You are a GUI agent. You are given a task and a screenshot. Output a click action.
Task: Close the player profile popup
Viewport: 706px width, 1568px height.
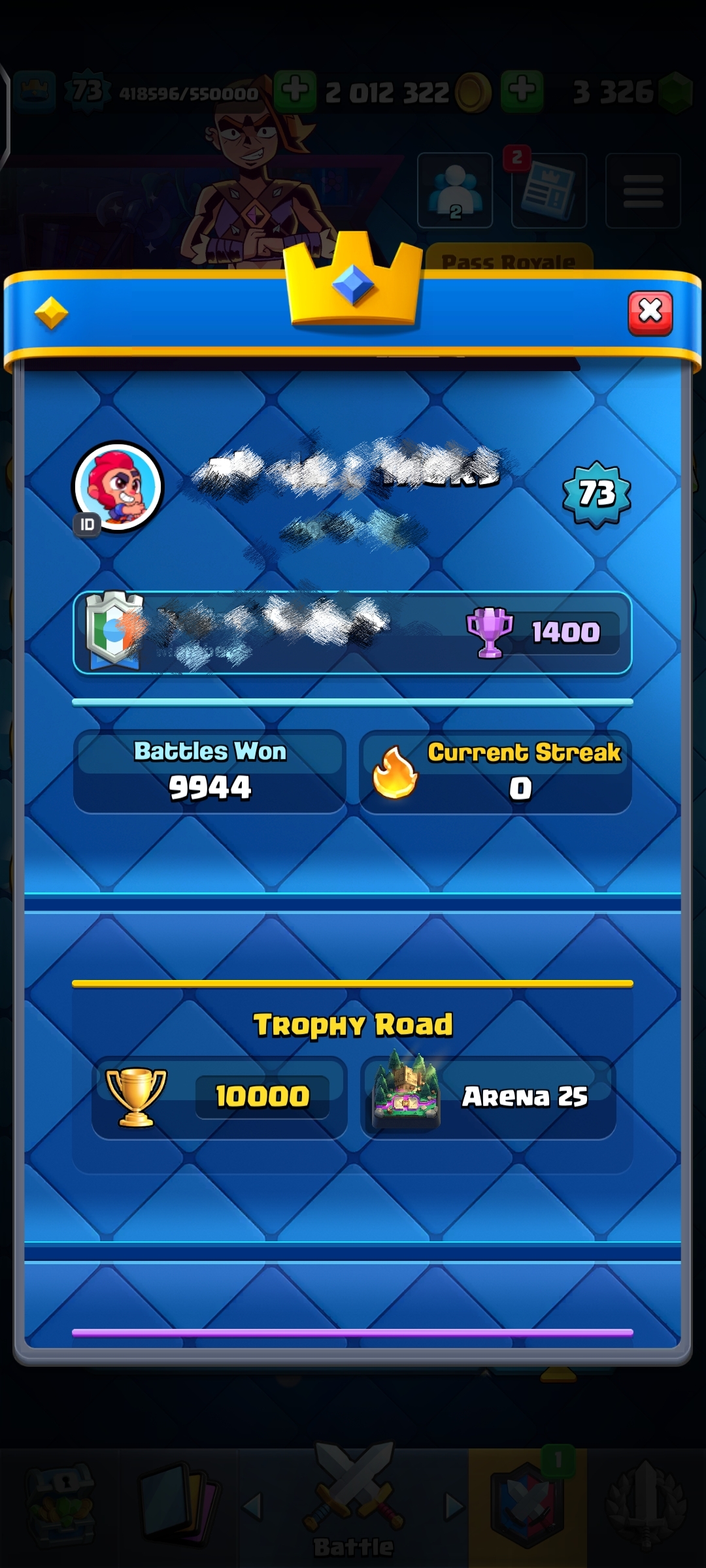[x=650, y=313]
